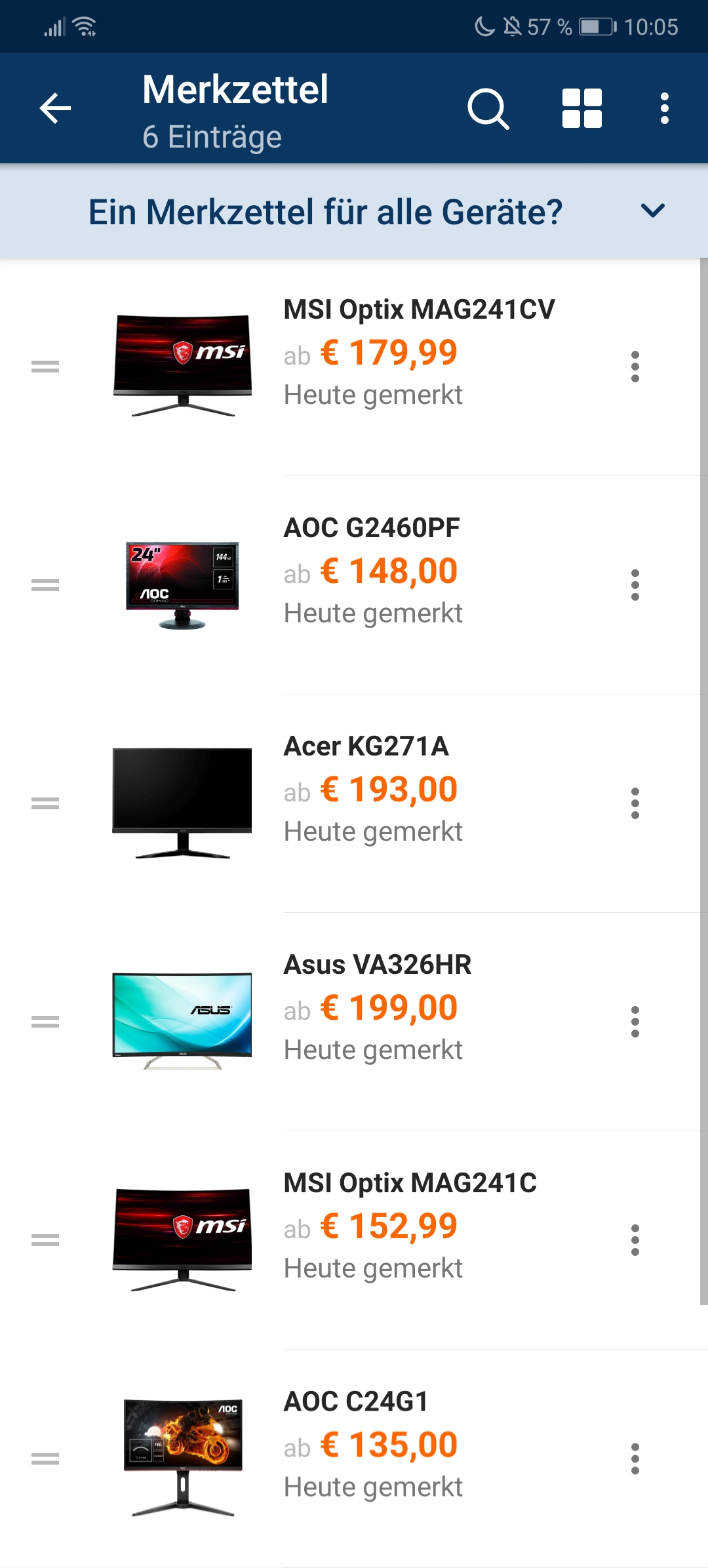708x1568 pixels.
Task: Switch to the grid view layout
Action: 582,108
